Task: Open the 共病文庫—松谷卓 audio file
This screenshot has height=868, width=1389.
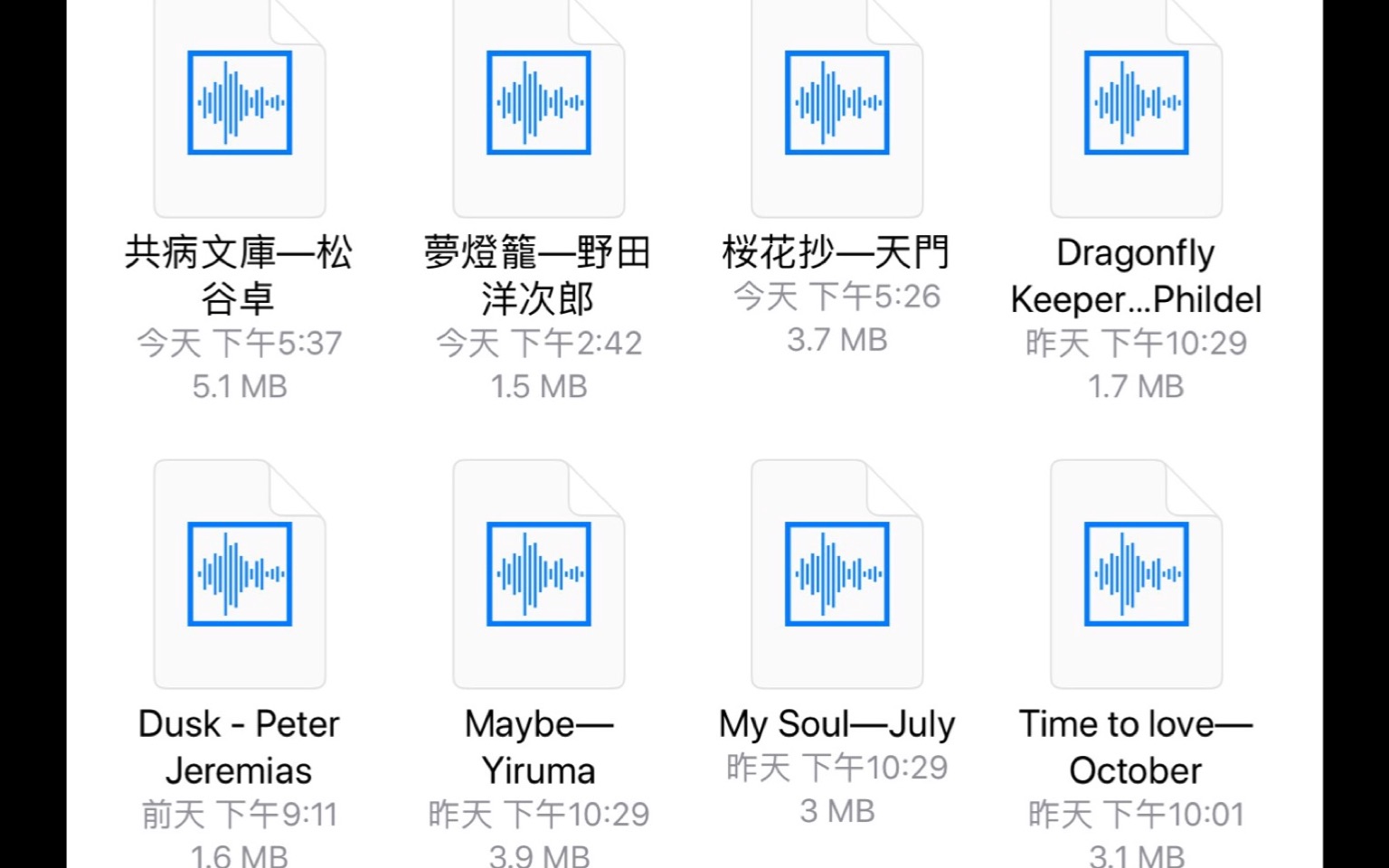Action: (240, 104)
